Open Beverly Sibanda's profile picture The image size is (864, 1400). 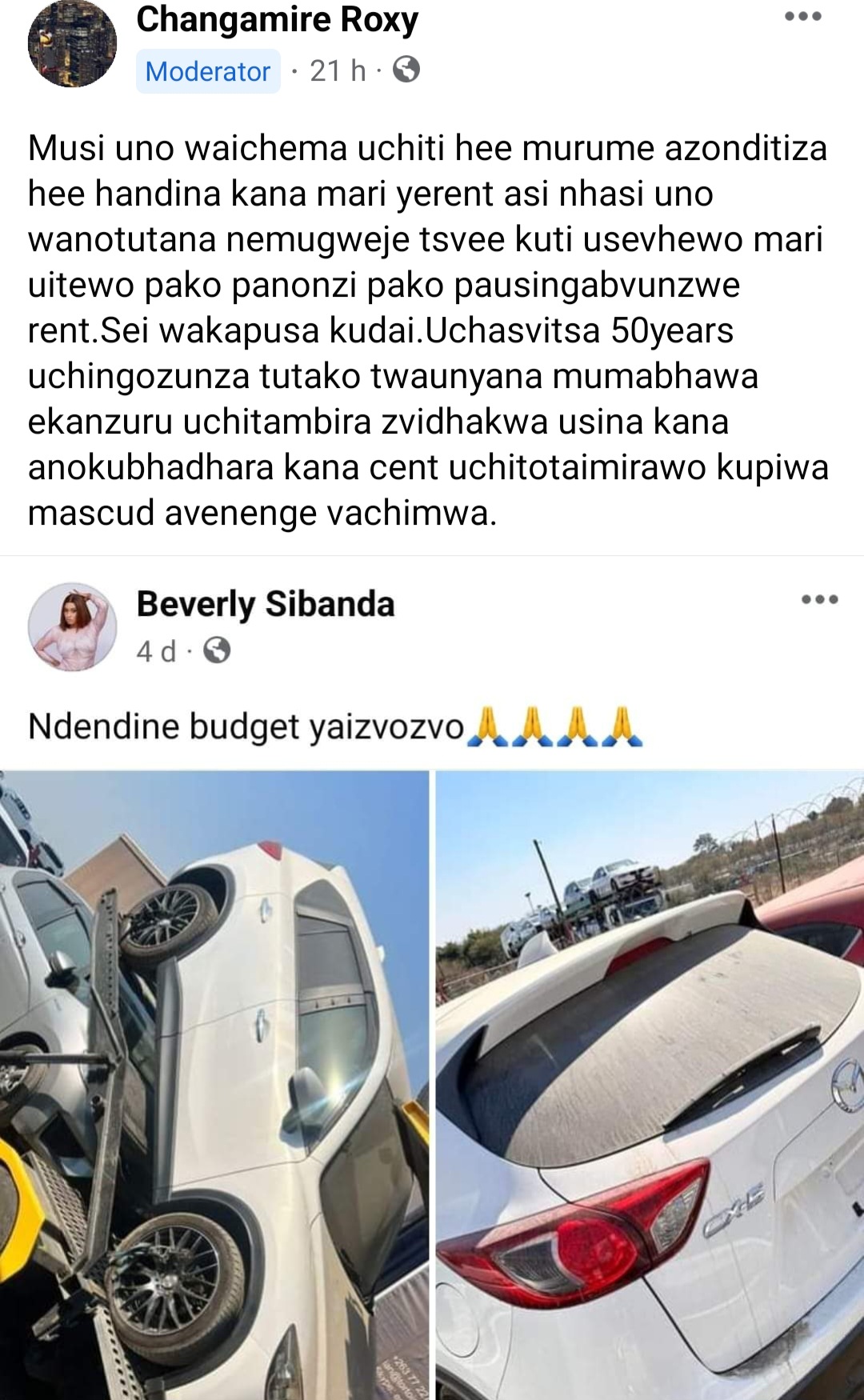click(x=72, y=626)
